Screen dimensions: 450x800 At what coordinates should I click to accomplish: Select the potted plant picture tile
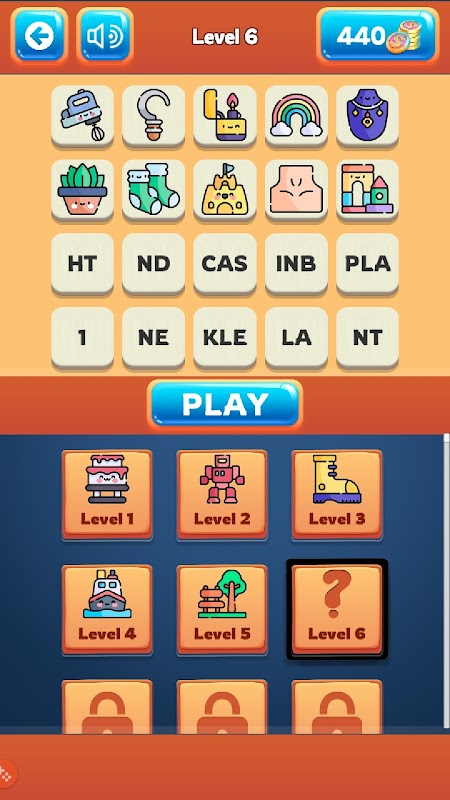coord(82,190)
